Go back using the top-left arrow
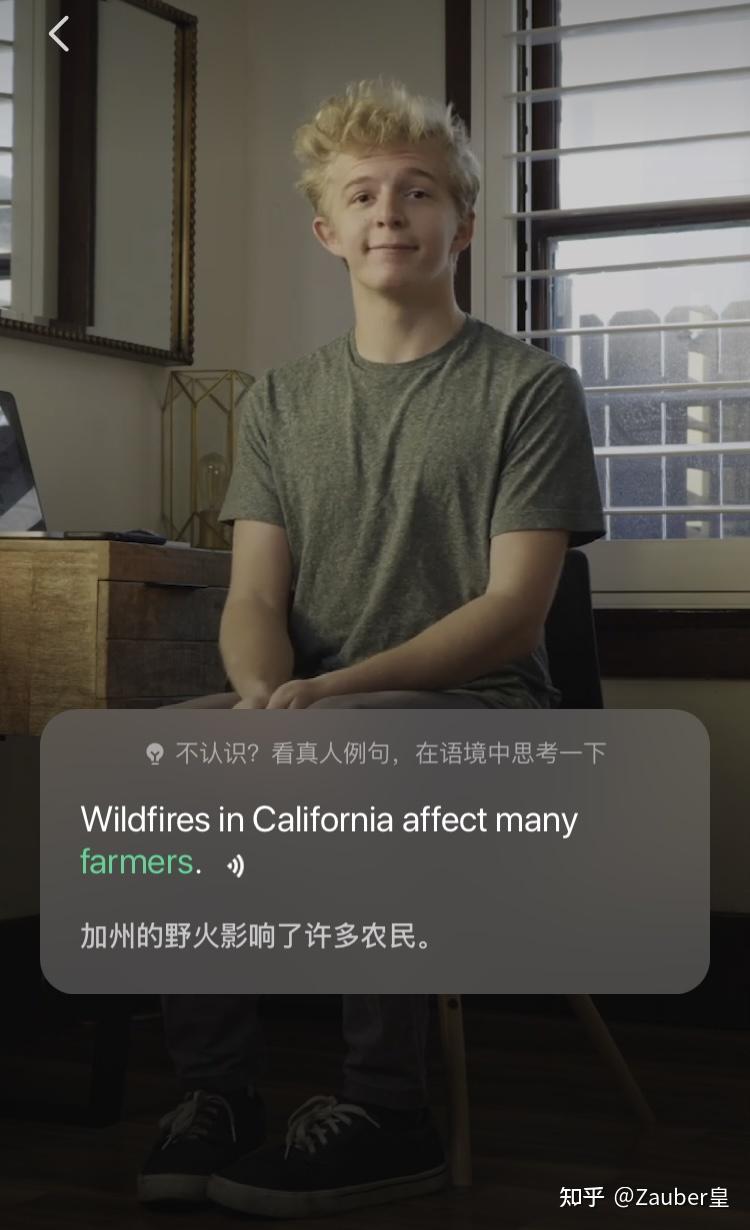The width and height of the screenshot is (750, 1230). (59, 34)
